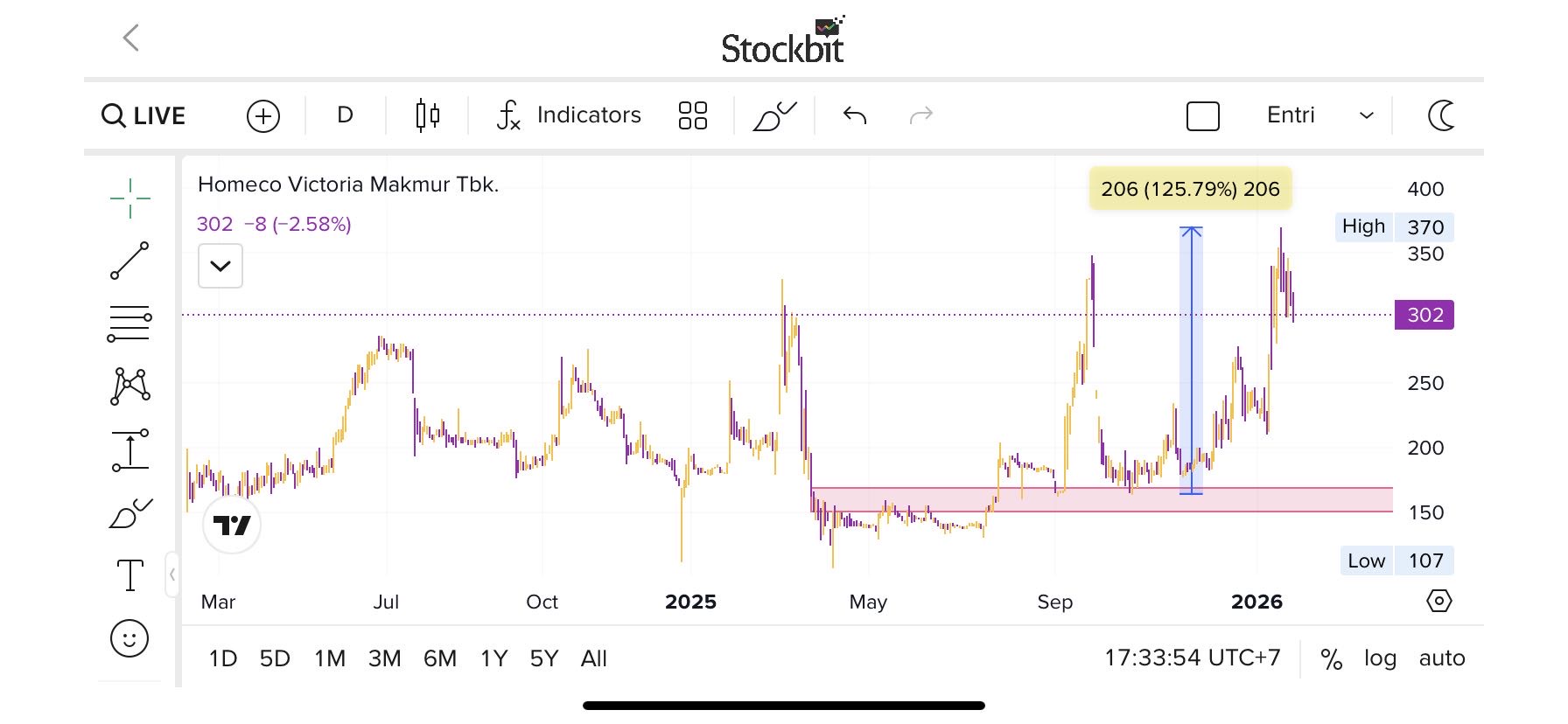The image size is (1568, 724).
Task: Open the candlestick chart type selector
Action: [427, 115]
